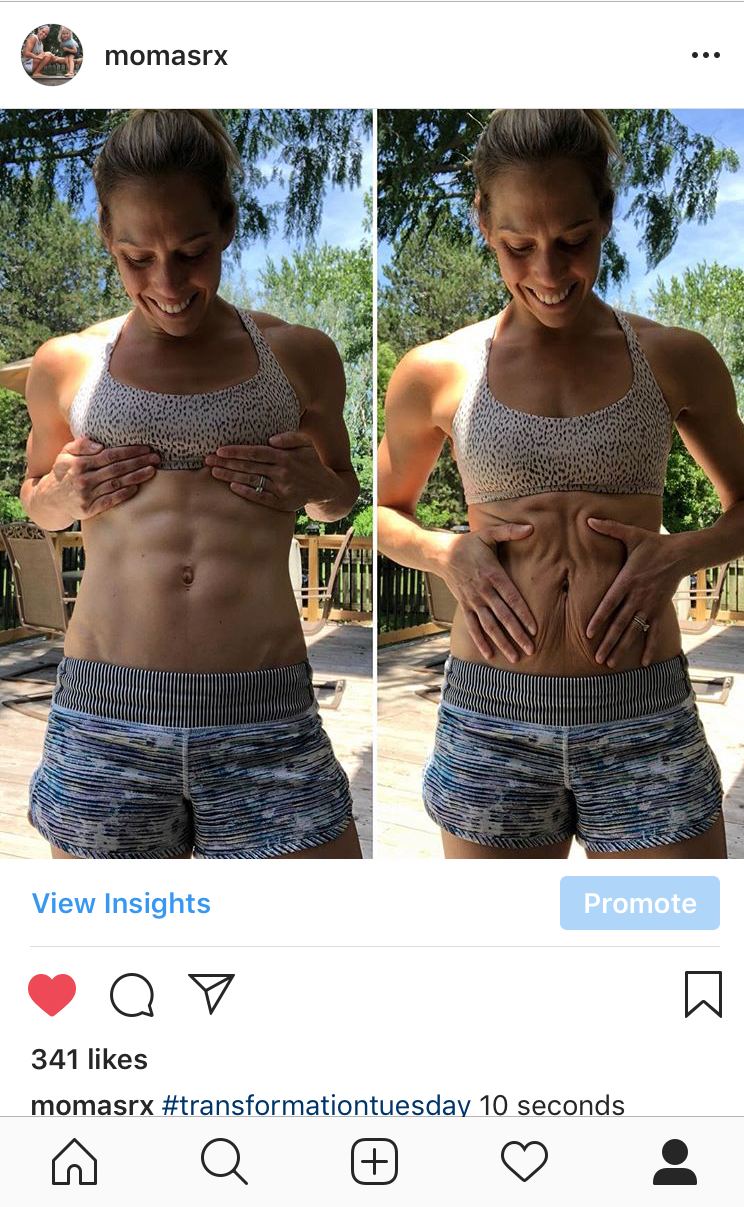Open the momasrx username at the post header

pyautogui.click(x=166, y=56)
